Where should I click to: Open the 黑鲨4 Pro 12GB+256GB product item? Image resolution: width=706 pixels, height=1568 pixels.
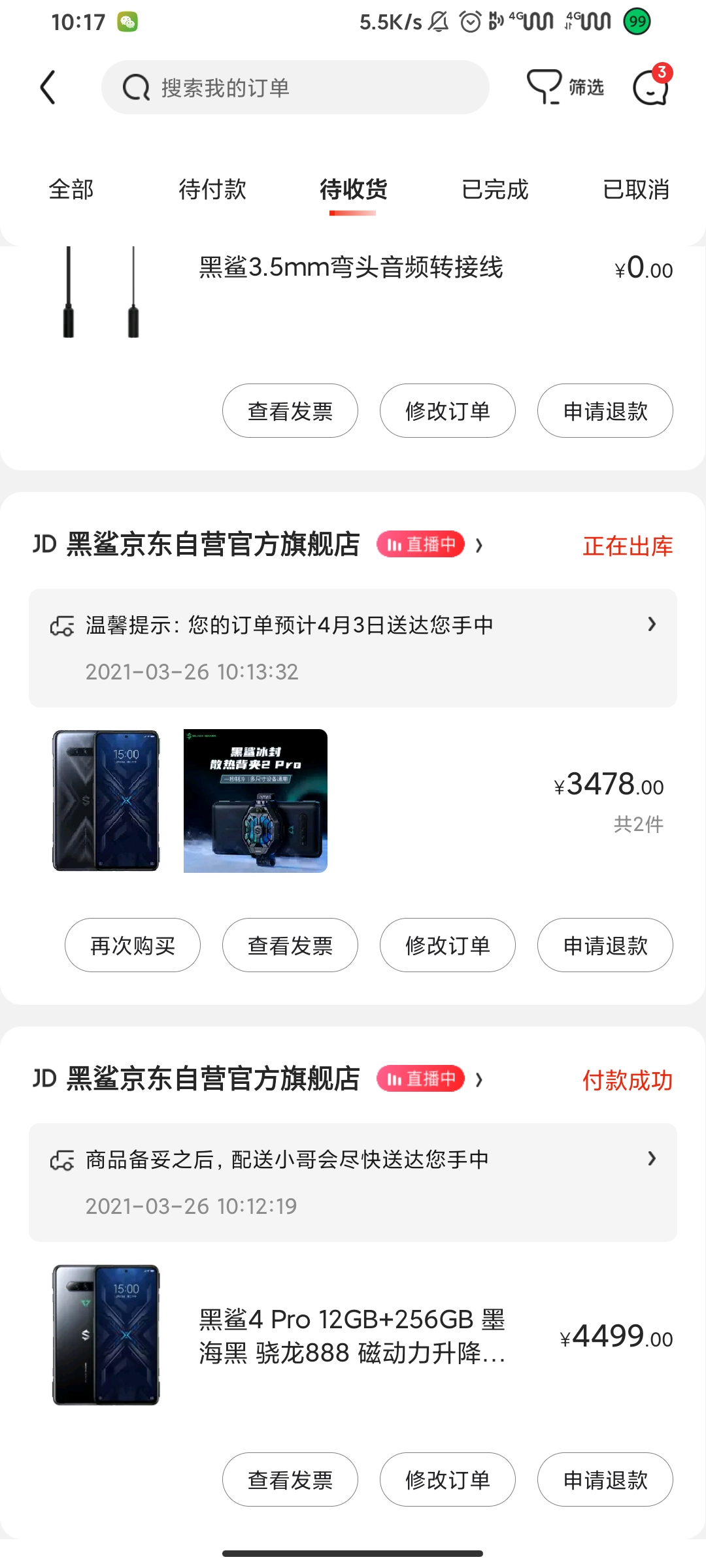(x=353, y=1335)
